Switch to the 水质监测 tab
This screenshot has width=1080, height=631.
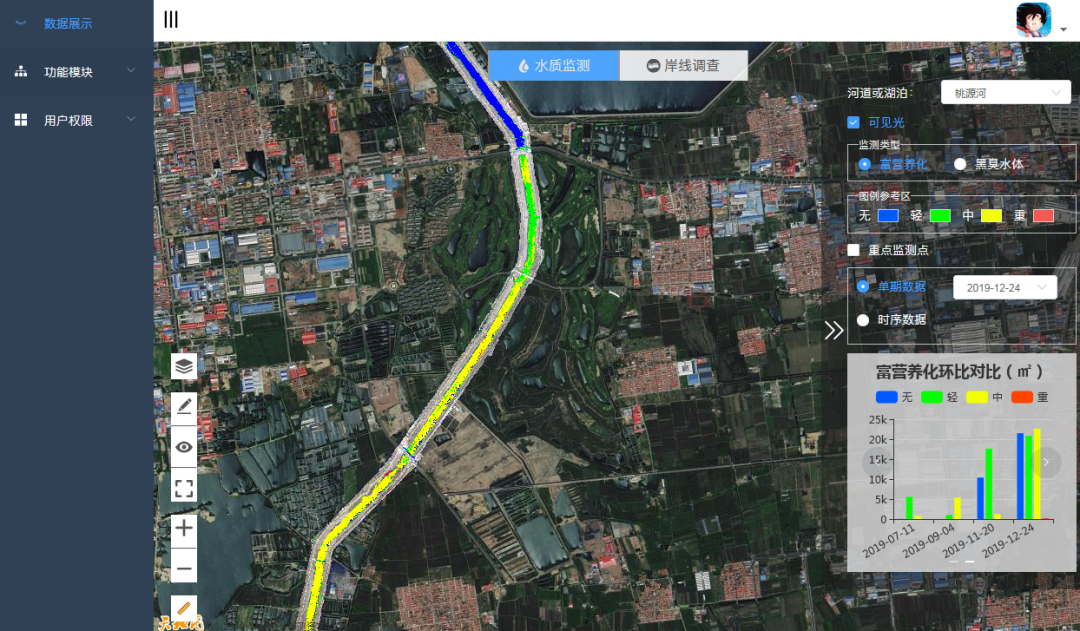[x=554, y=66]
